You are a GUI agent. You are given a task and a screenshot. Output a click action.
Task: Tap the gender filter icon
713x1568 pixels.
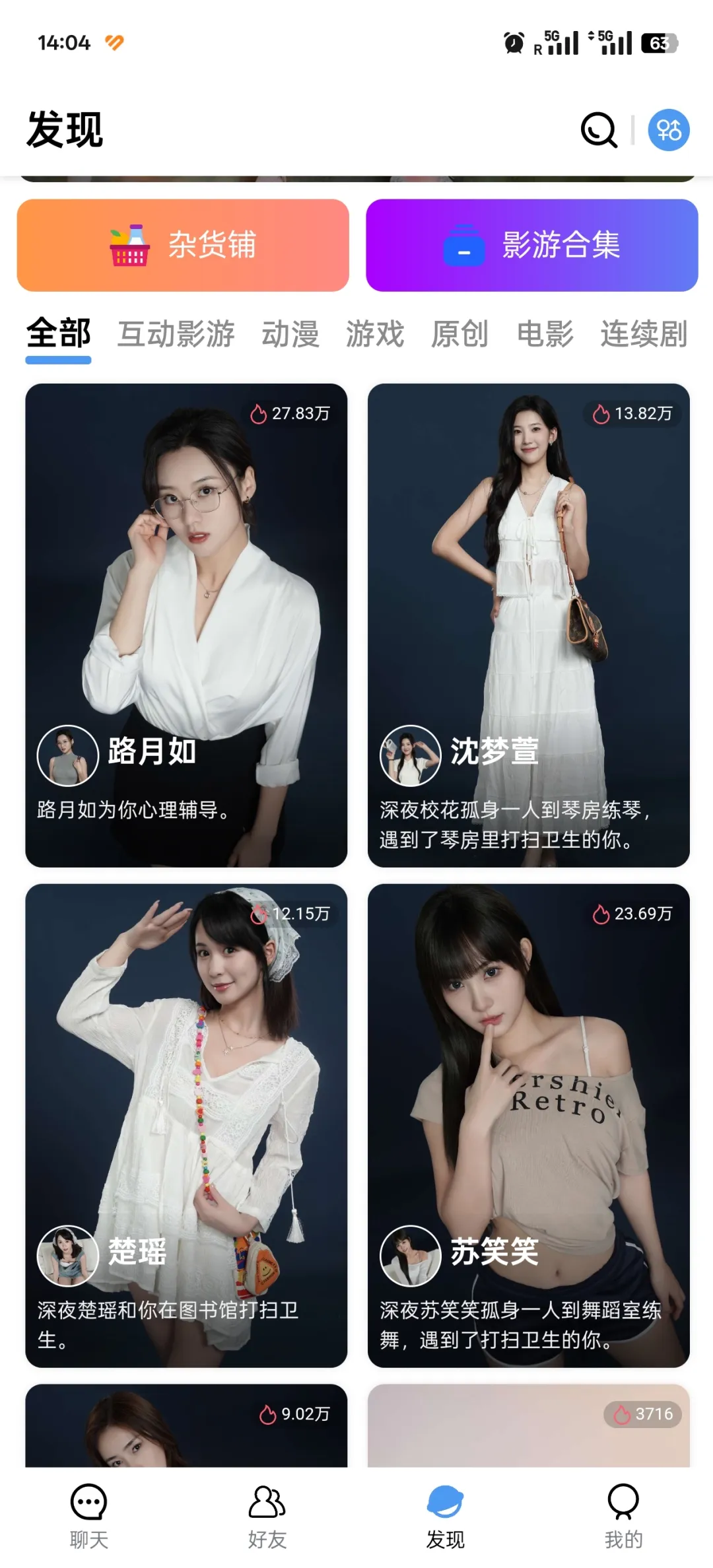pyautogui.click(x=668, y=130)
